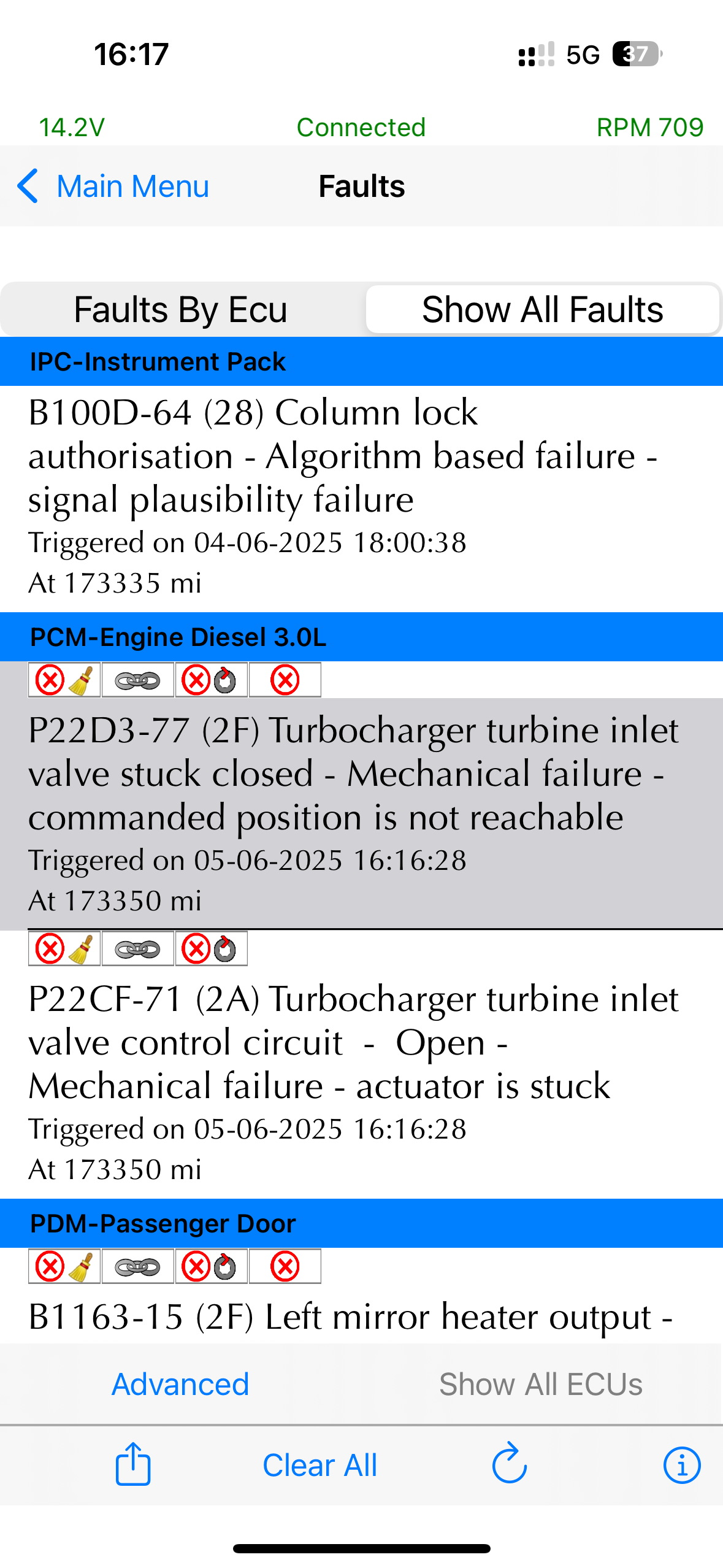
Task: Share the fault list
Action: point(133,1464)
